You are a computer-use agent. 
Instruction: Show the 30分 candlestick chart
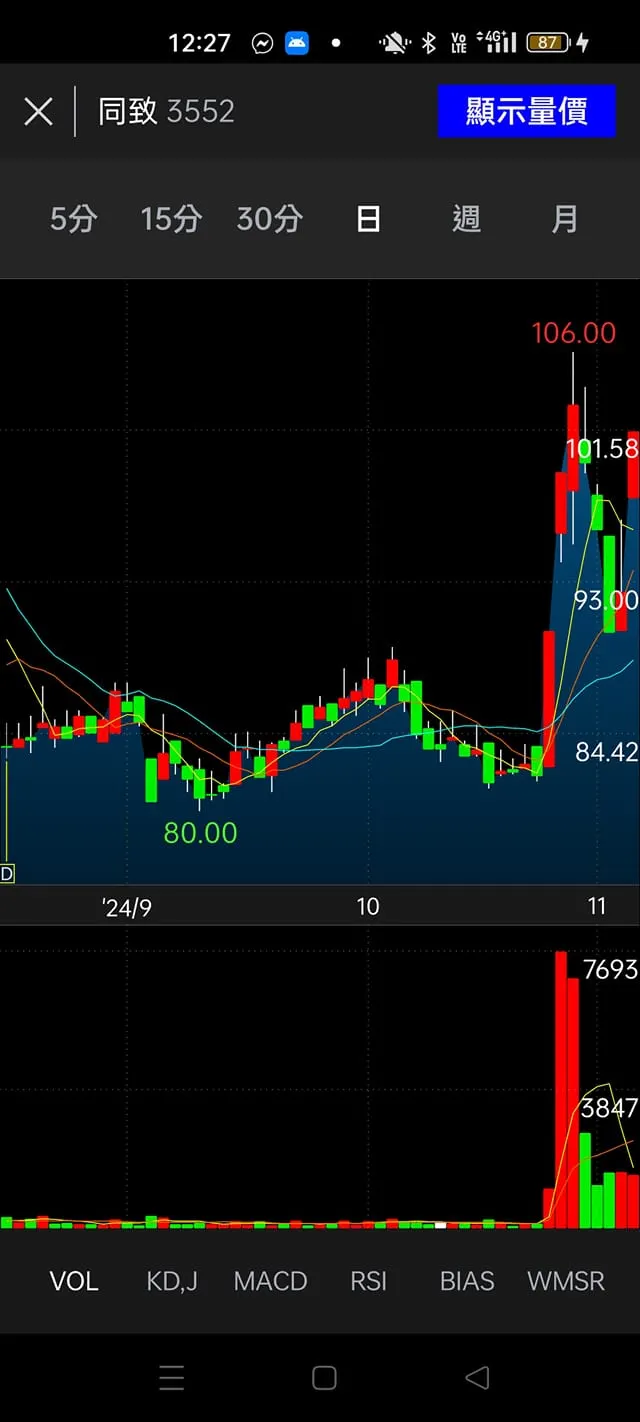(x=269, y=219)
